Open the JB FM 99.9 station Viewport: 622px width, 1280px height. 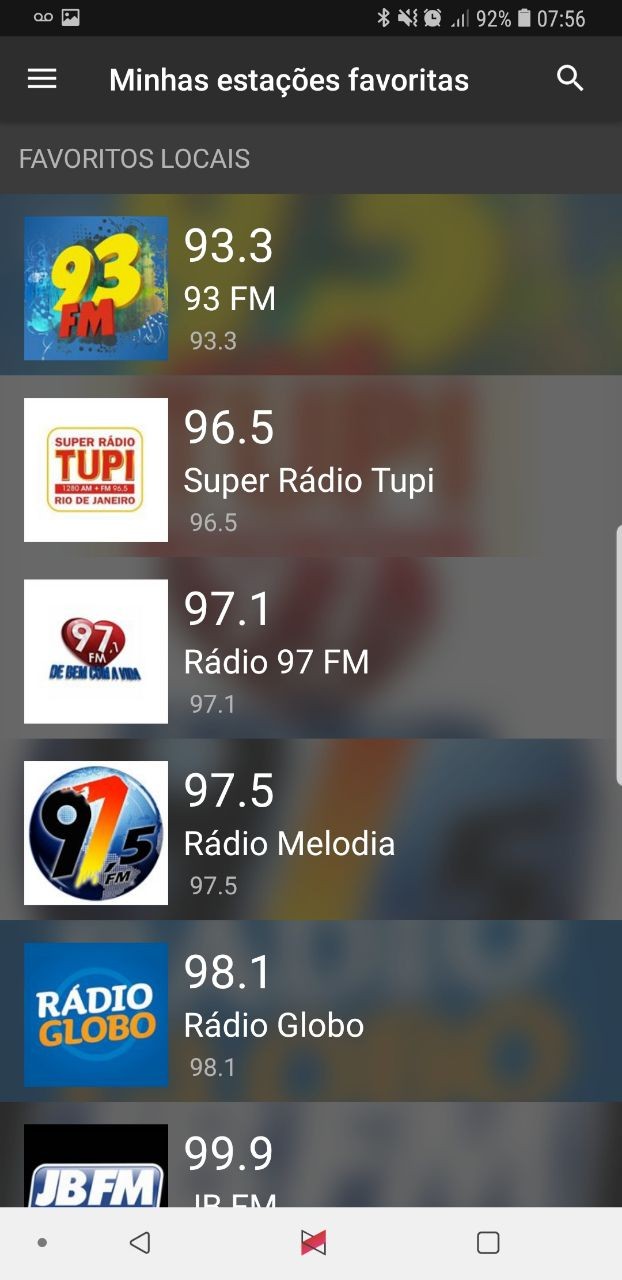(311, 1155)
